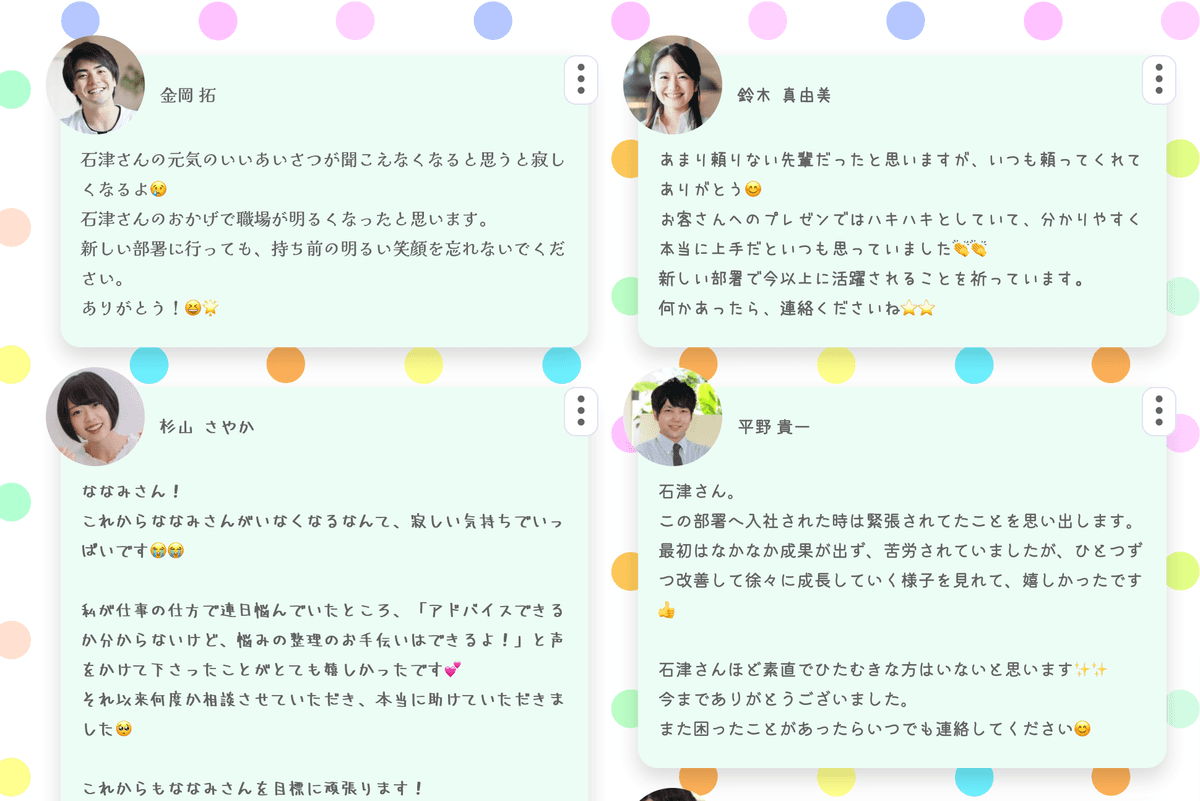Open the three-dot menu on 平野 貴一's message
The height and width of the screenshot is (801, 1200).
pos(1158,411)
